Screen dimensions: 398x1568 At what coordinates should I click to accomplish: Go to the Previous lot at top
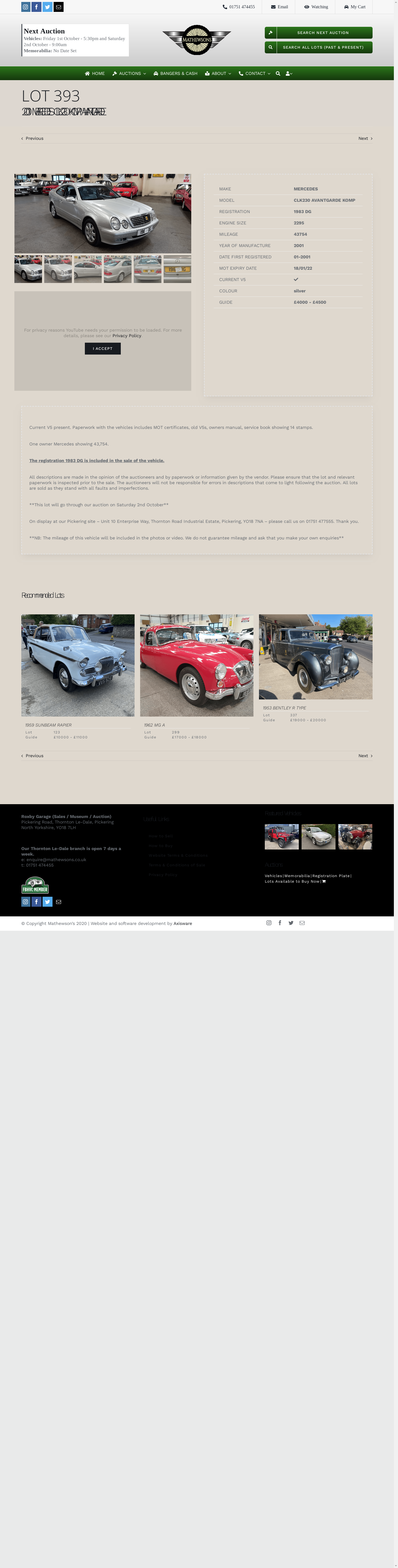tap(33, 138)
